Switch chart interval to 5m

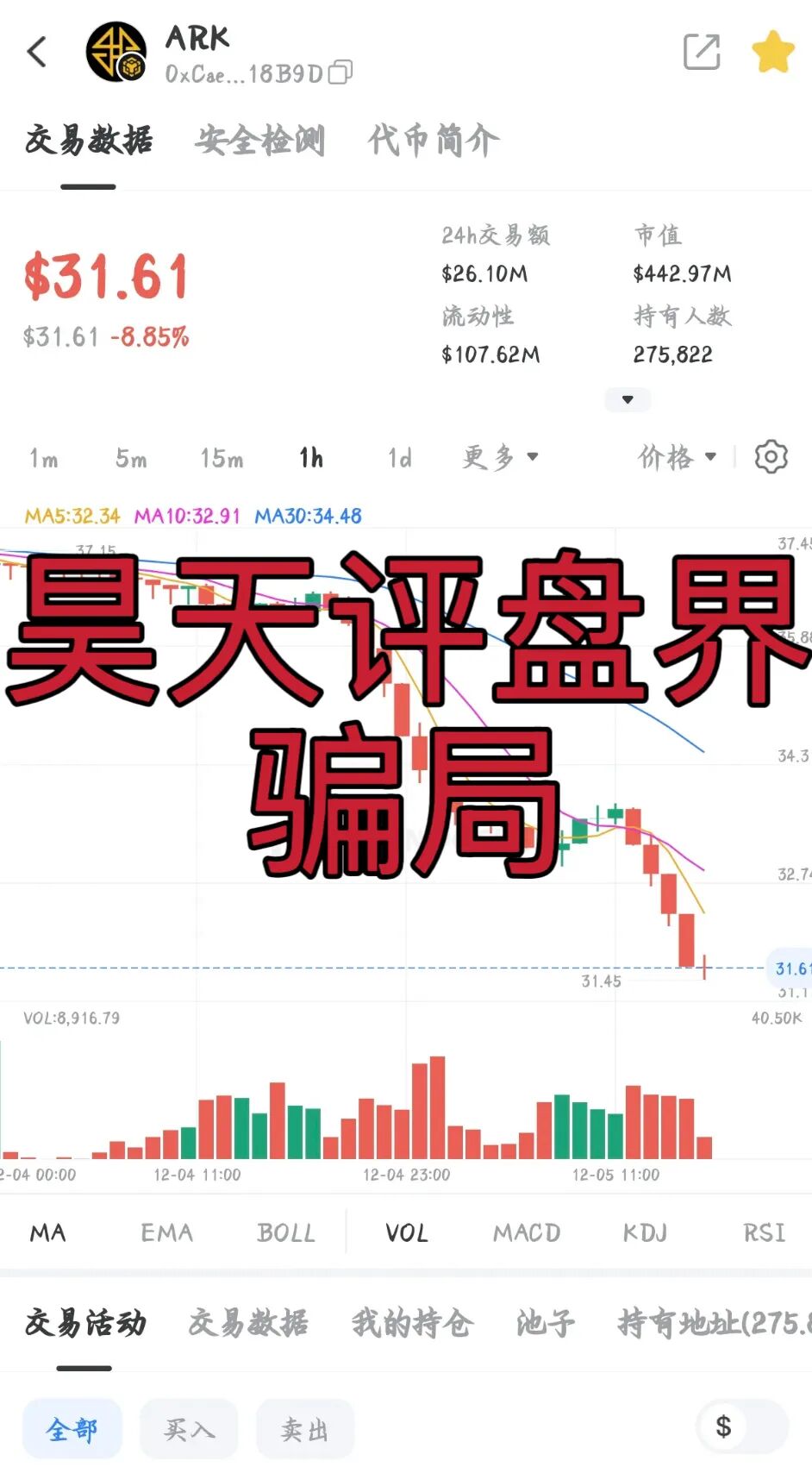pyautogui.click(x=131, y=459)
